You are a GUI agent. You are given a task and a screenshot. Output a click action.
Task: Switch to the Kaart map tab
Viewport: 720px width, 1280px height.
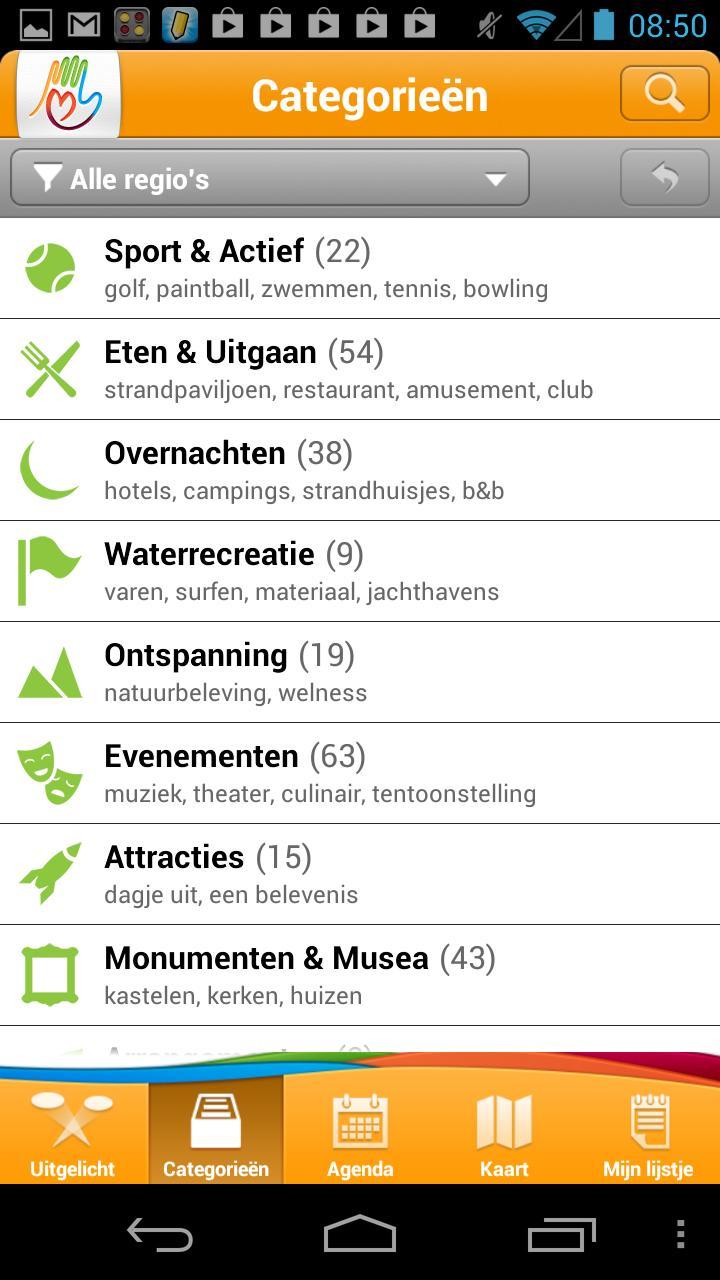504,1134
